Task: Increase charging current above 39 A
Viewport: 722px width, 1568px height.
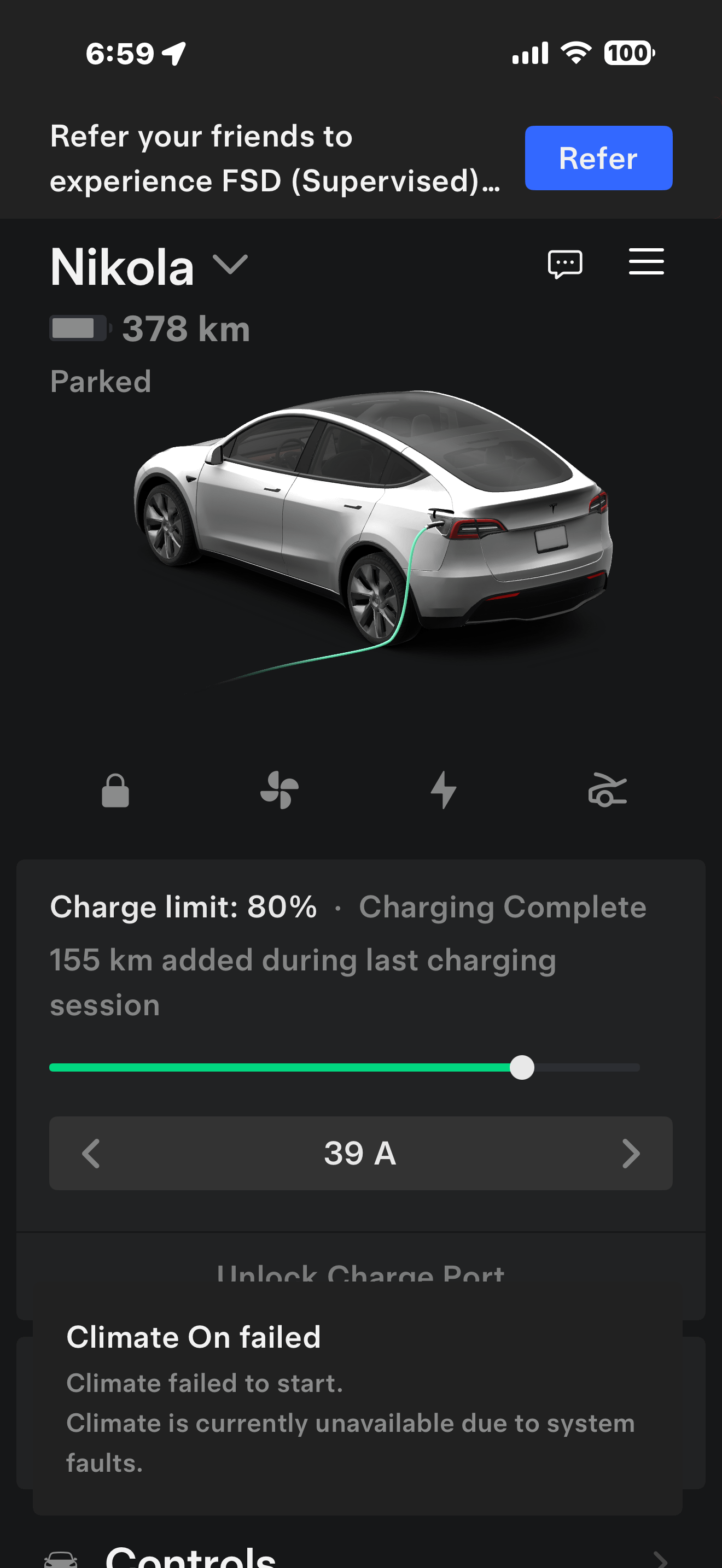Action: (x=630, y=1154)
